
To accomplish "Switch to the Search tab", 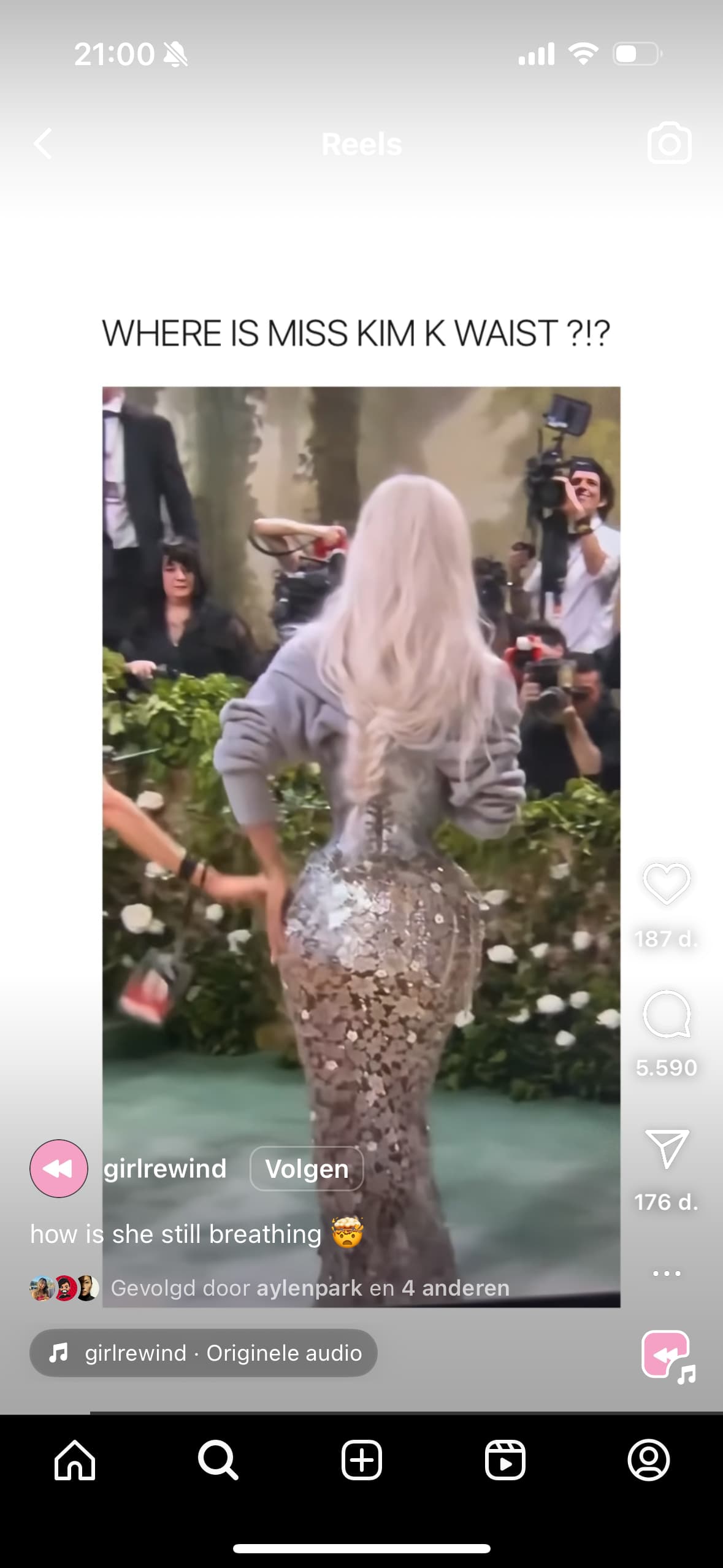I will tap(218, 1460).
